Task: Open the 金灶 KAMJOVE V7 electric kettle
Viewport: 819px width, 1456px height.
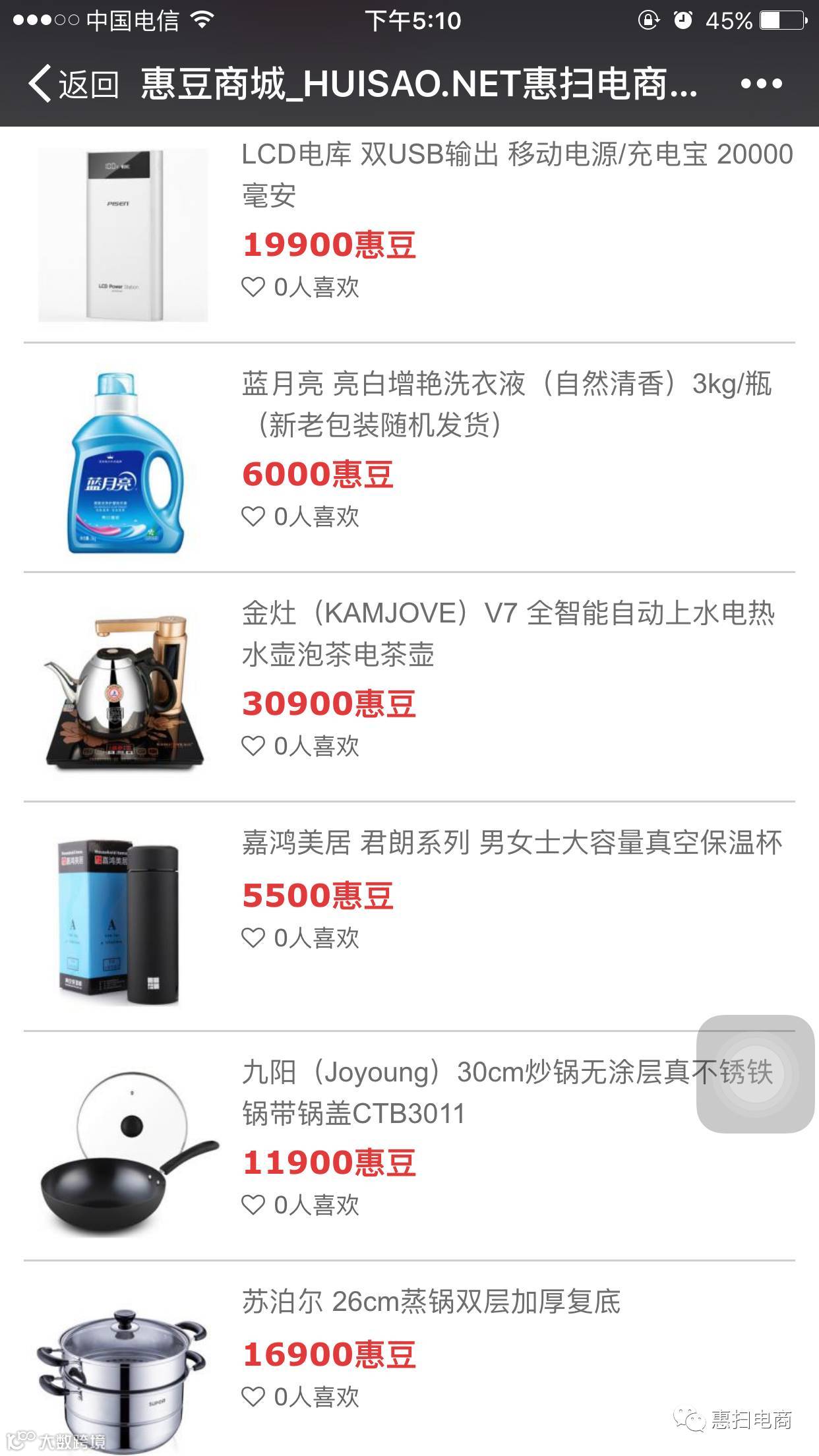Action: click(x=508, y=633)
